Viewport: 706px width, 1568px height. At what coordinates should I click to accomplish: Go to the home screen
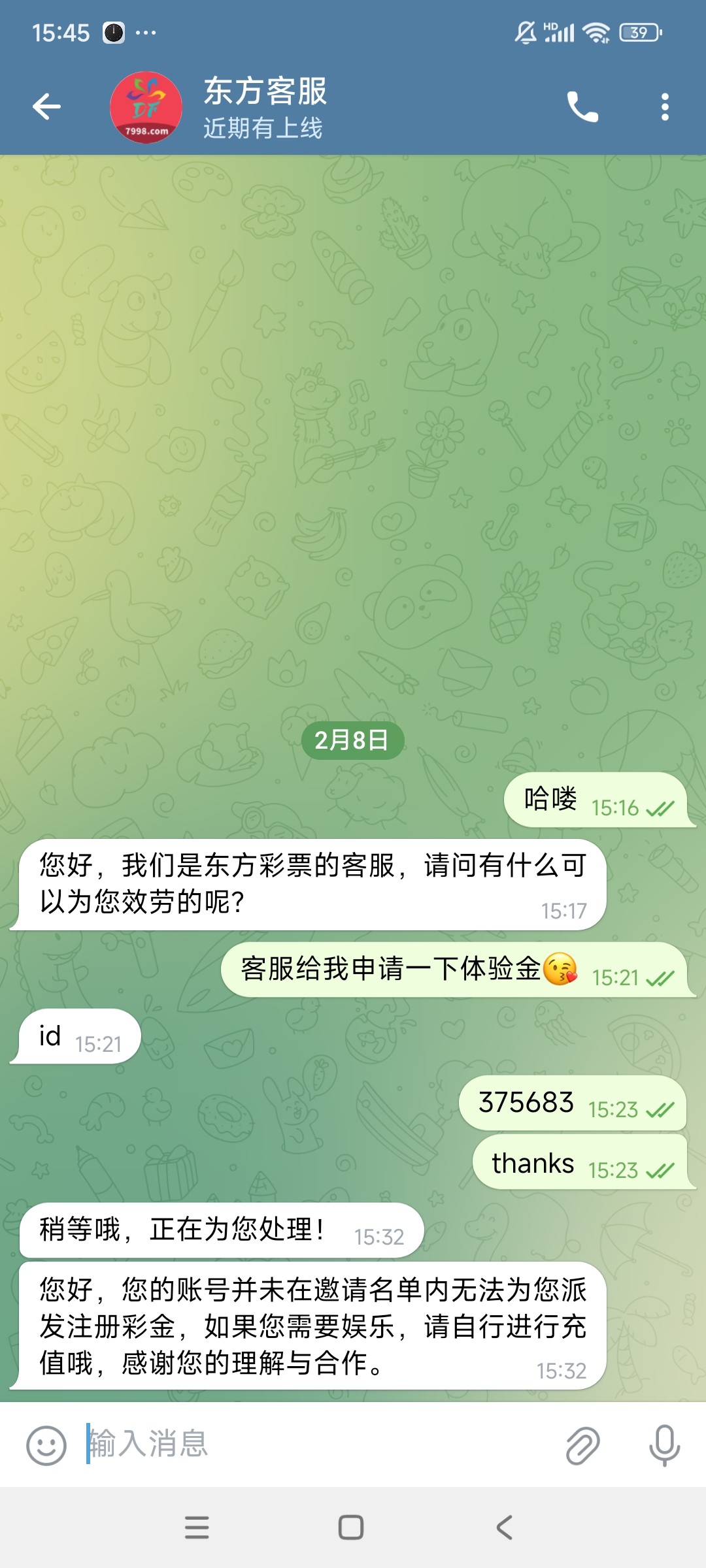tap(351, 1527)
